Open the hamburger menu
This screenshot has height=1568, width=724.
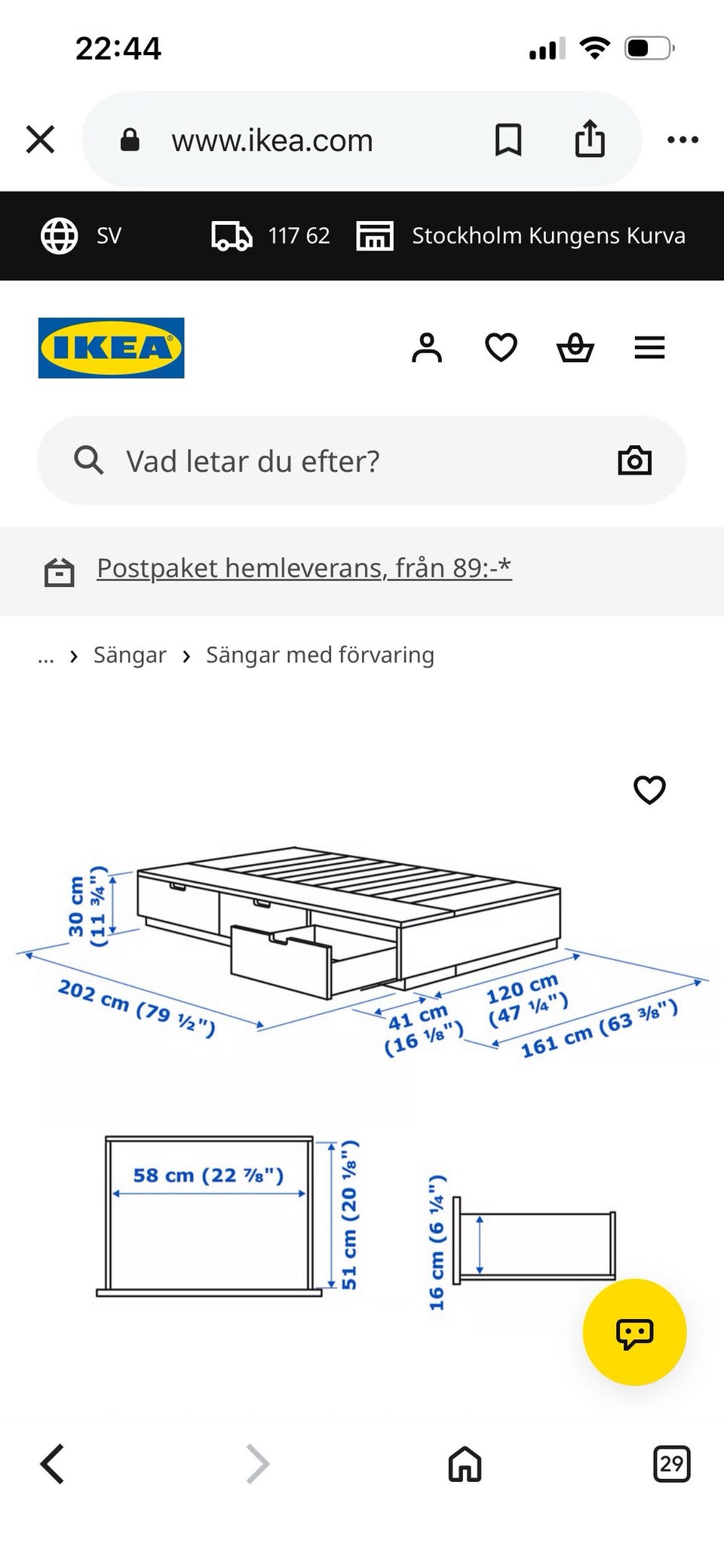click(649, 348)
